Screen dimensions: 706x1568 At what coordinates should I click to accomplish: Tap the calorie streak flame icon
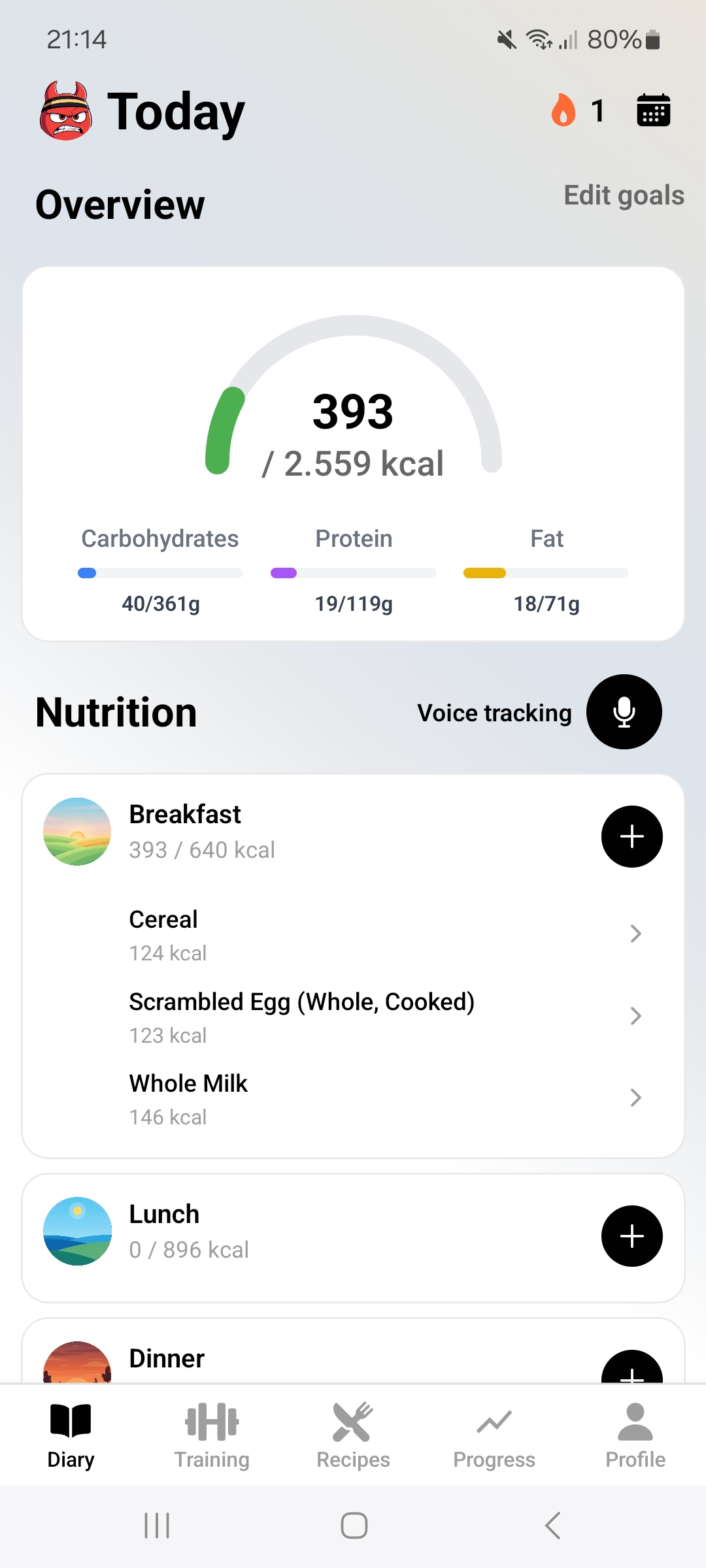click(563, 111)
